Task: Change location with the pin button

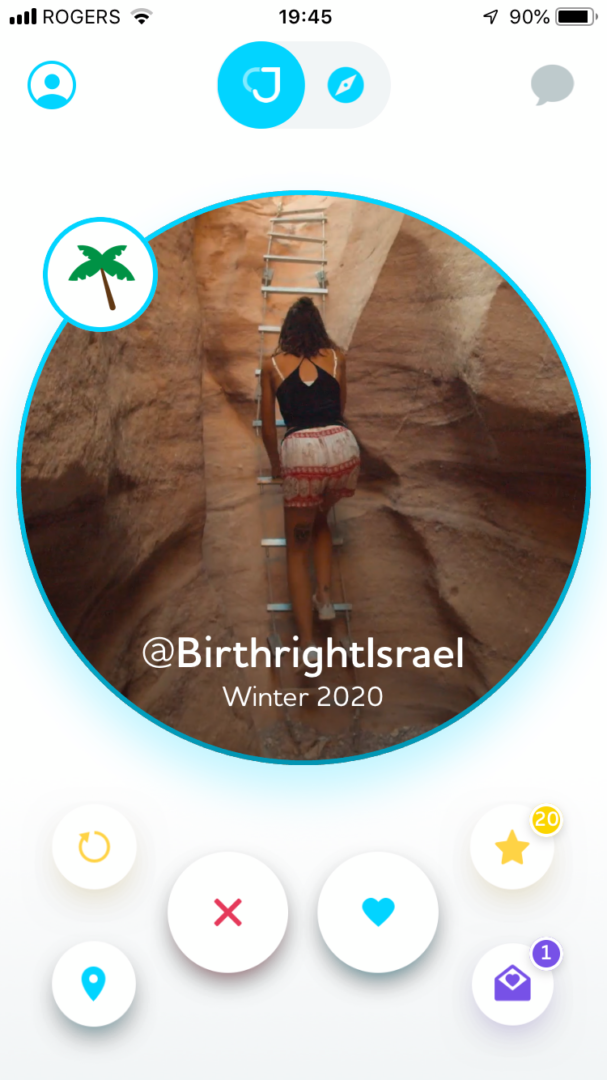Action: (94, 984)
